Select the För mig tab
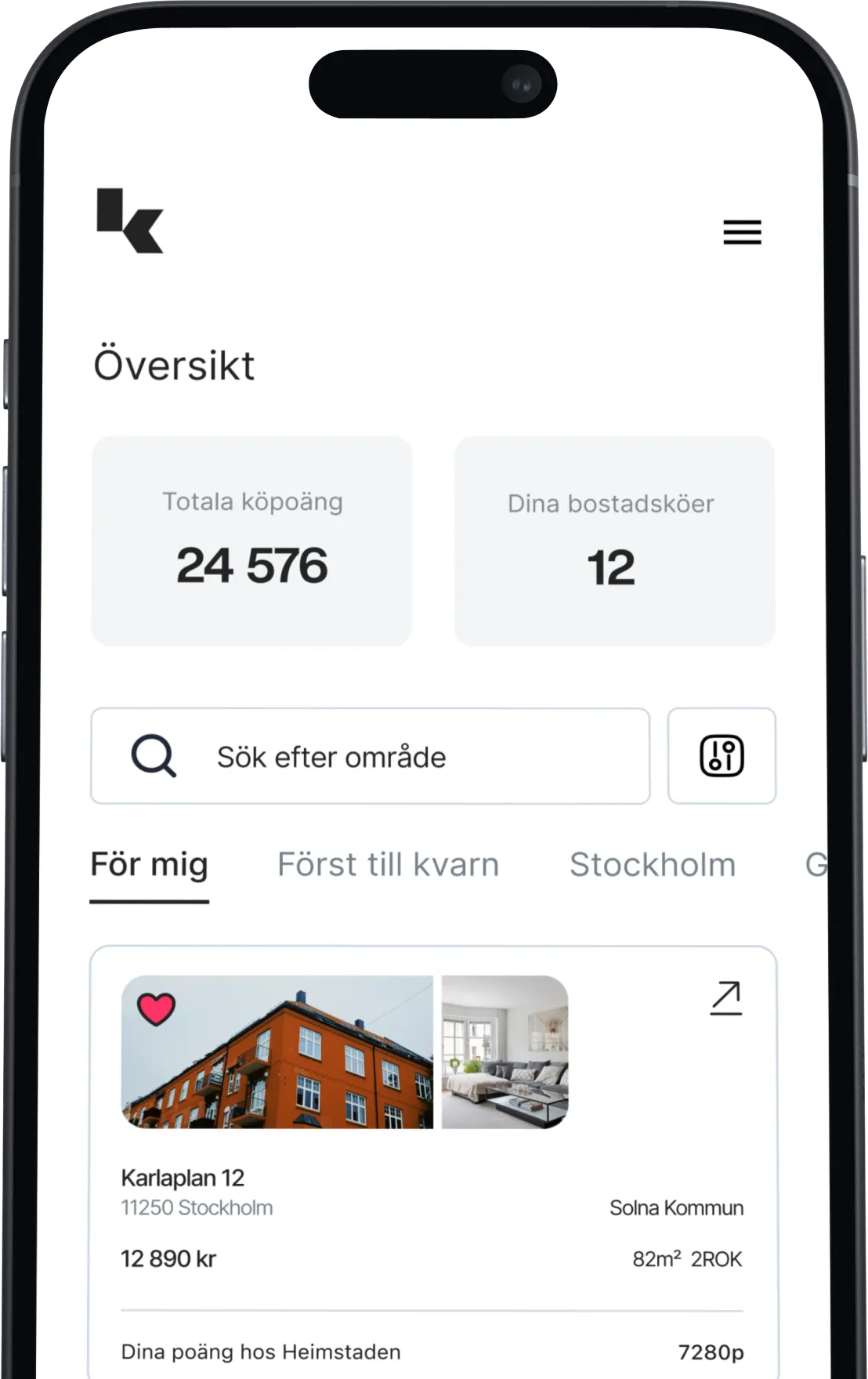Image resolution: width=868 pixels, height=1379 pixels. tap(148, 864)
